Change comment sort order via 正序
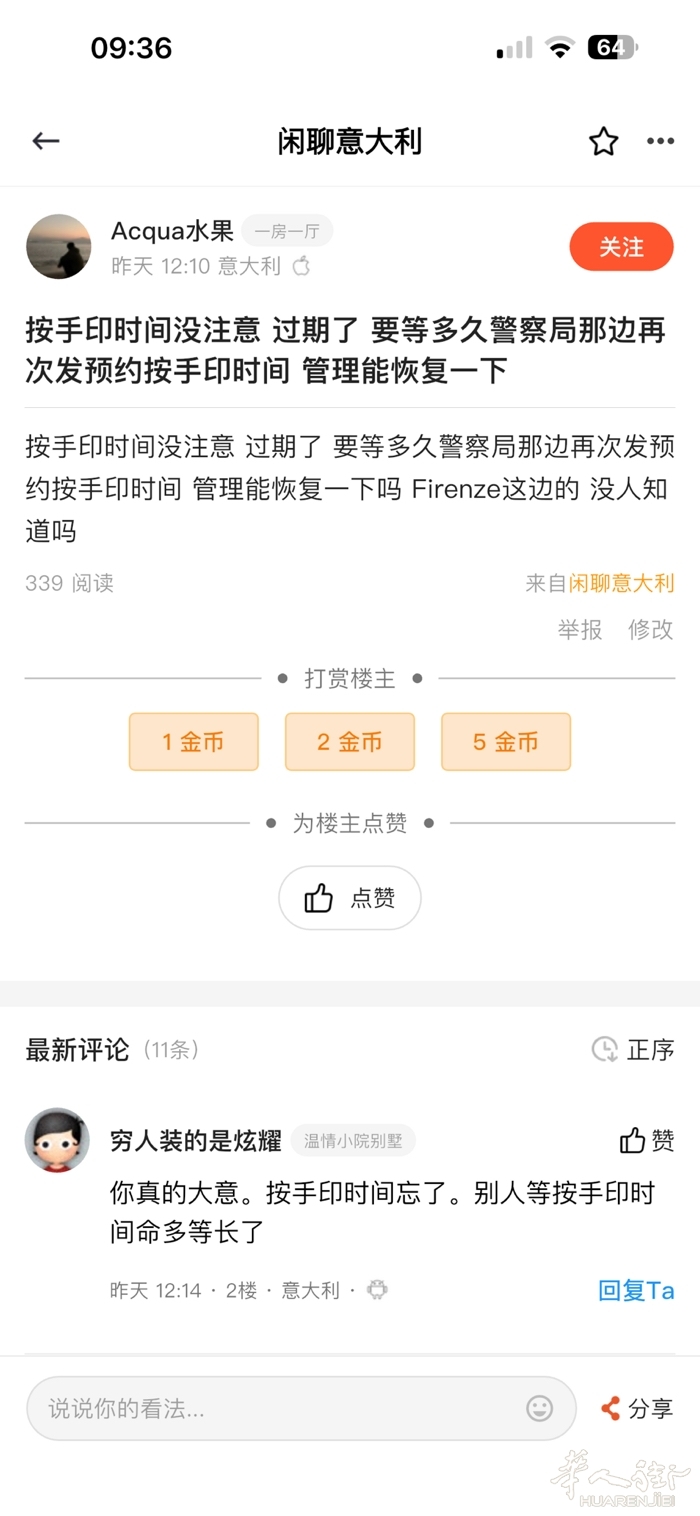The height and width of the screenshot is (1516, 700). tap(633, 1049)
